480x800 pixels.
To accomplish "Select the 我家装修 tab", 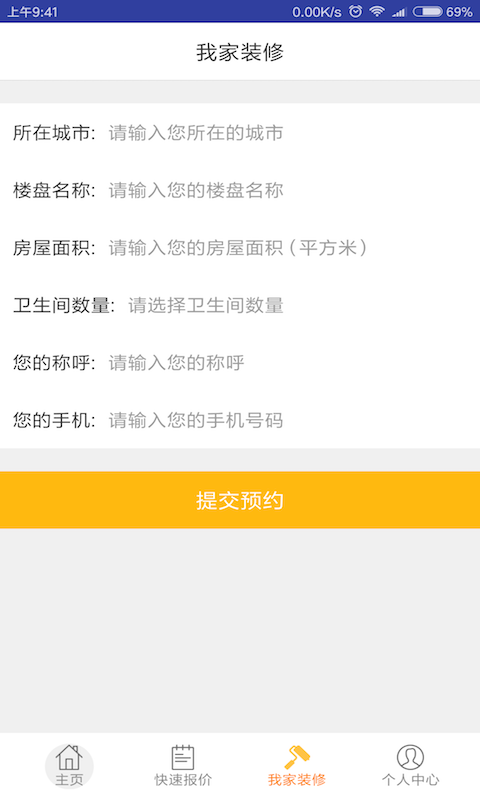I will [297, 766].
